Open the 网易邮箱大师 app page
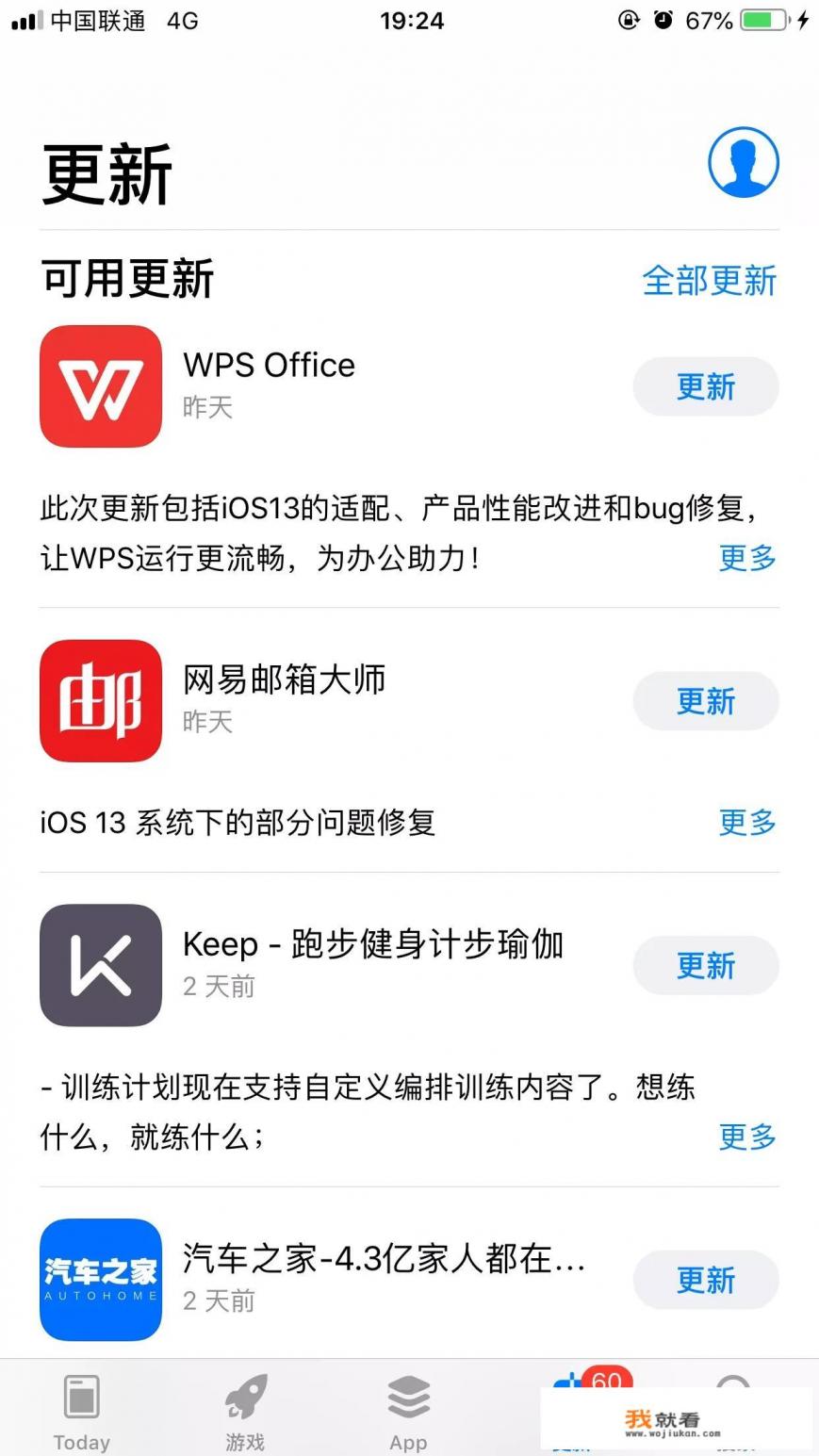Screen dimensions: 819x1456 101,701
